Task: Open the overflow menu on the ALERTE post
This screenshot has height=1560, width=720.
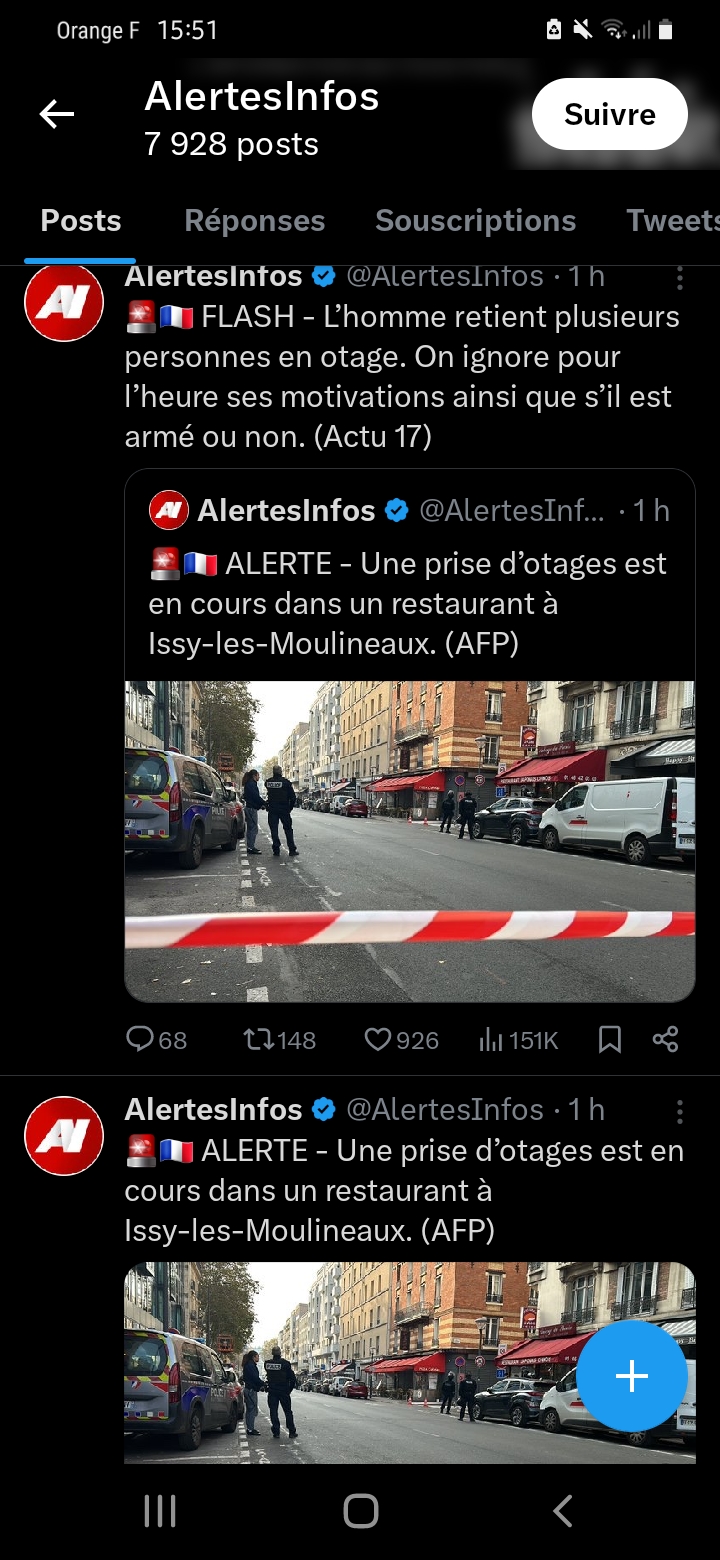Action: [680, 1111]
